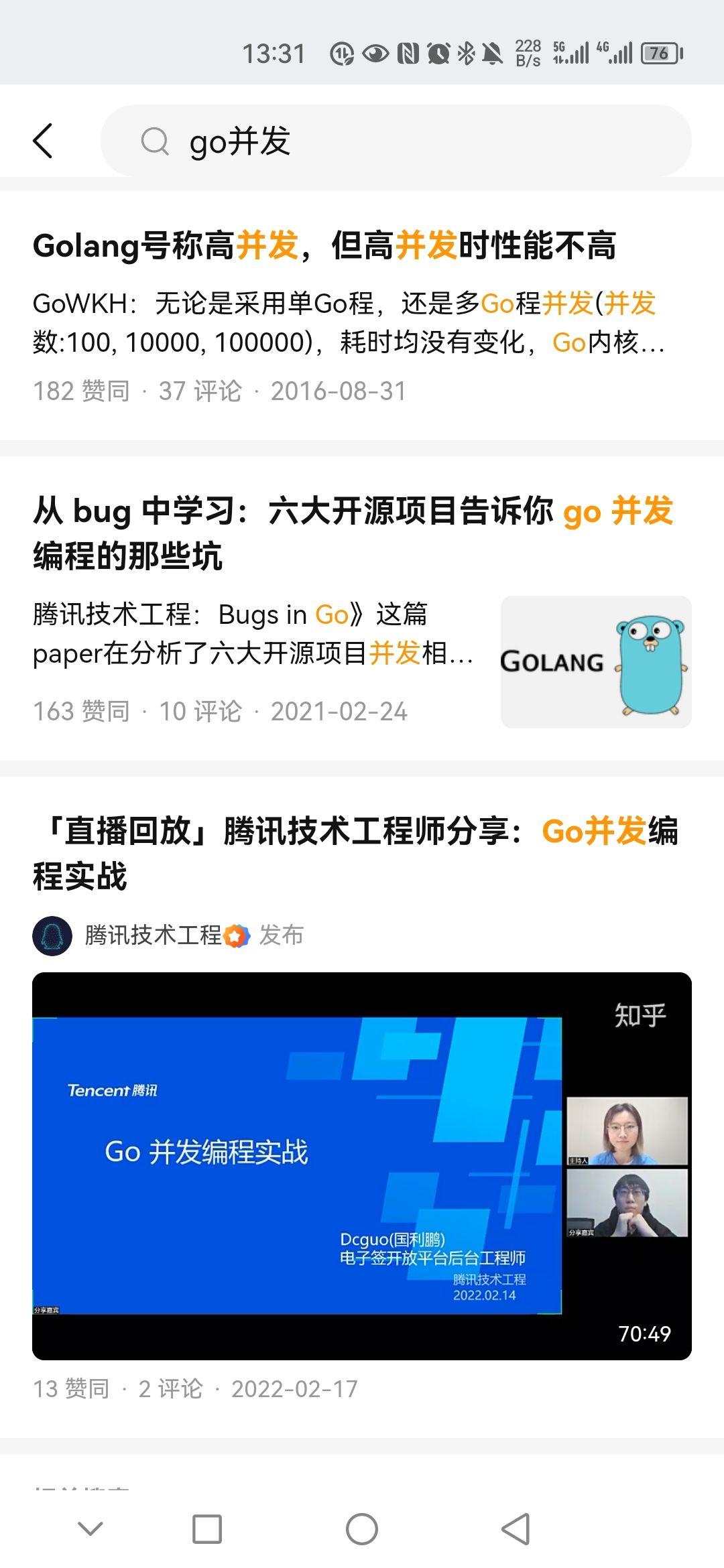Tap the system back triangle button
Viewport: 724px width, 1568px height.
(x=516, y=1530)
